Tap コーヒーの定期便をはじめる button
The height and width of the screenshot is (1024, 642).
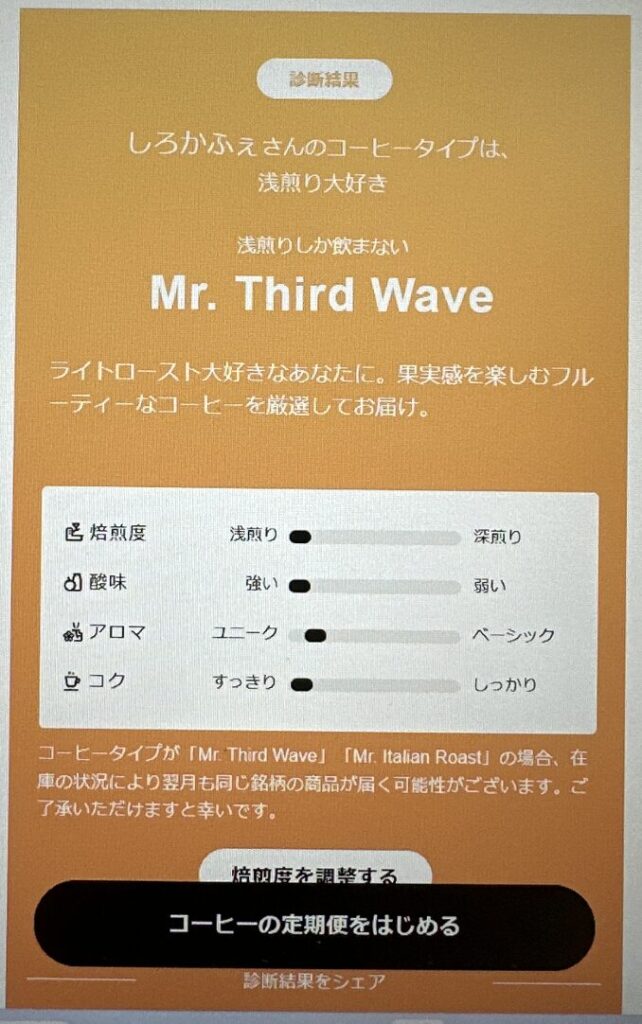[314, 925]
